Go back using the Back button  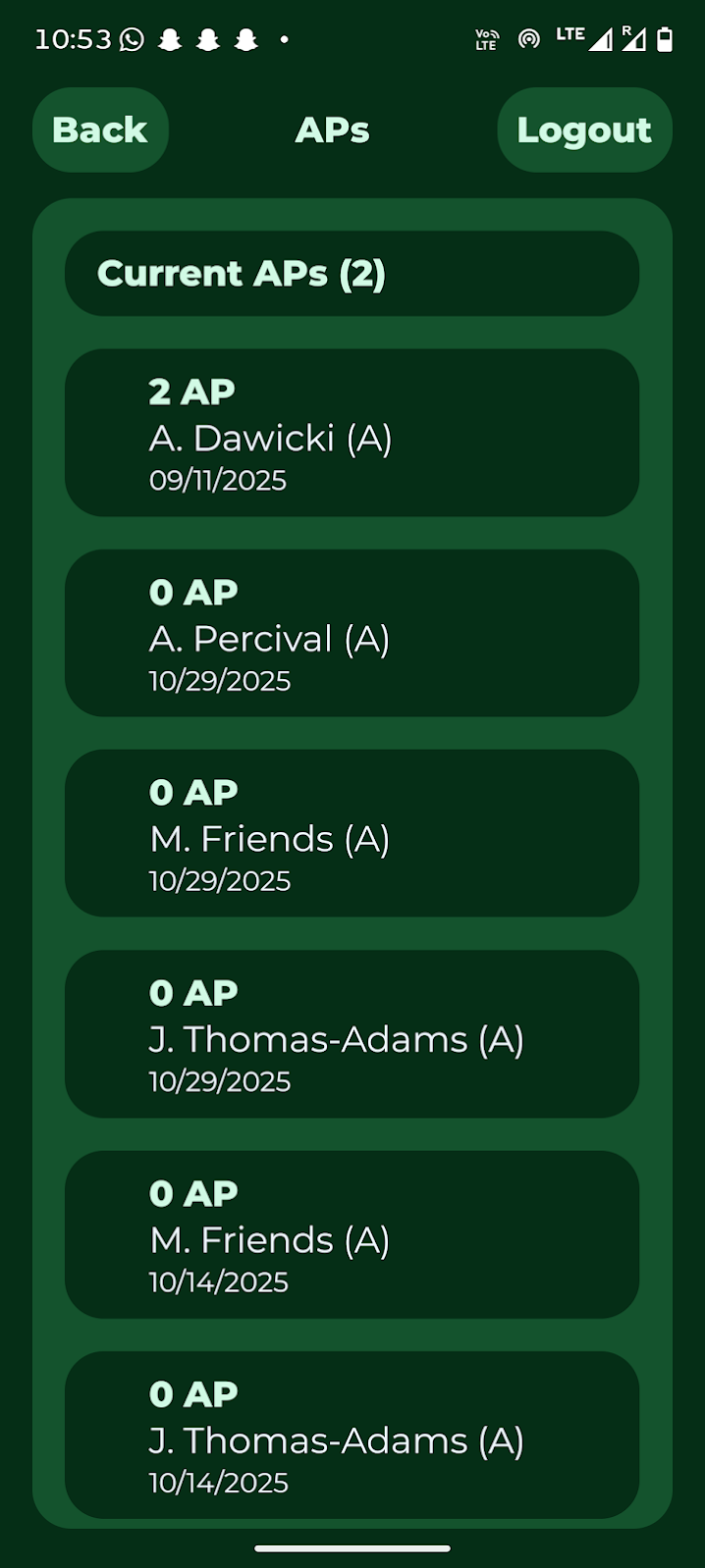(100, 131)
